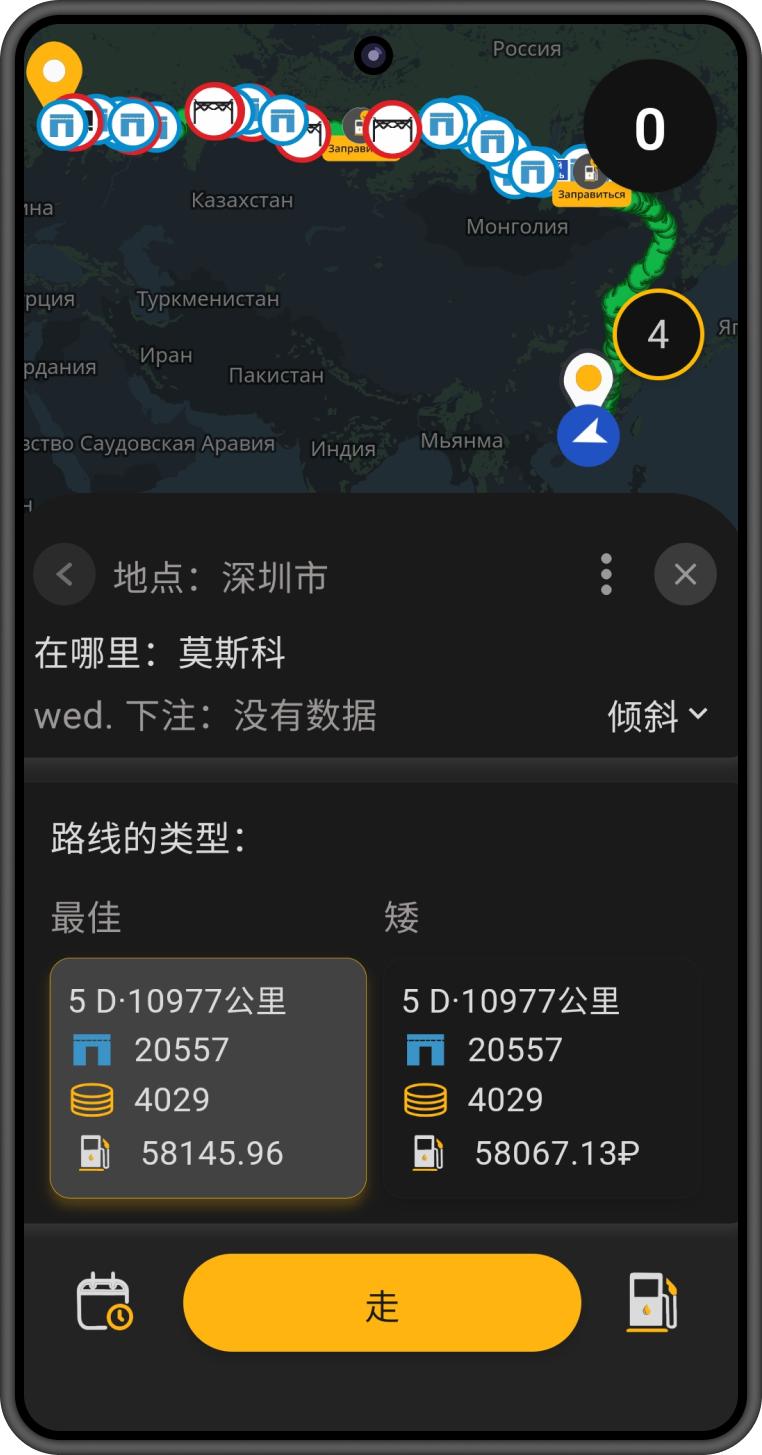This screenshot has height=1455, width=762.
Task: Open the three-dot overflow menu
Action: click(x=606, y=575)
